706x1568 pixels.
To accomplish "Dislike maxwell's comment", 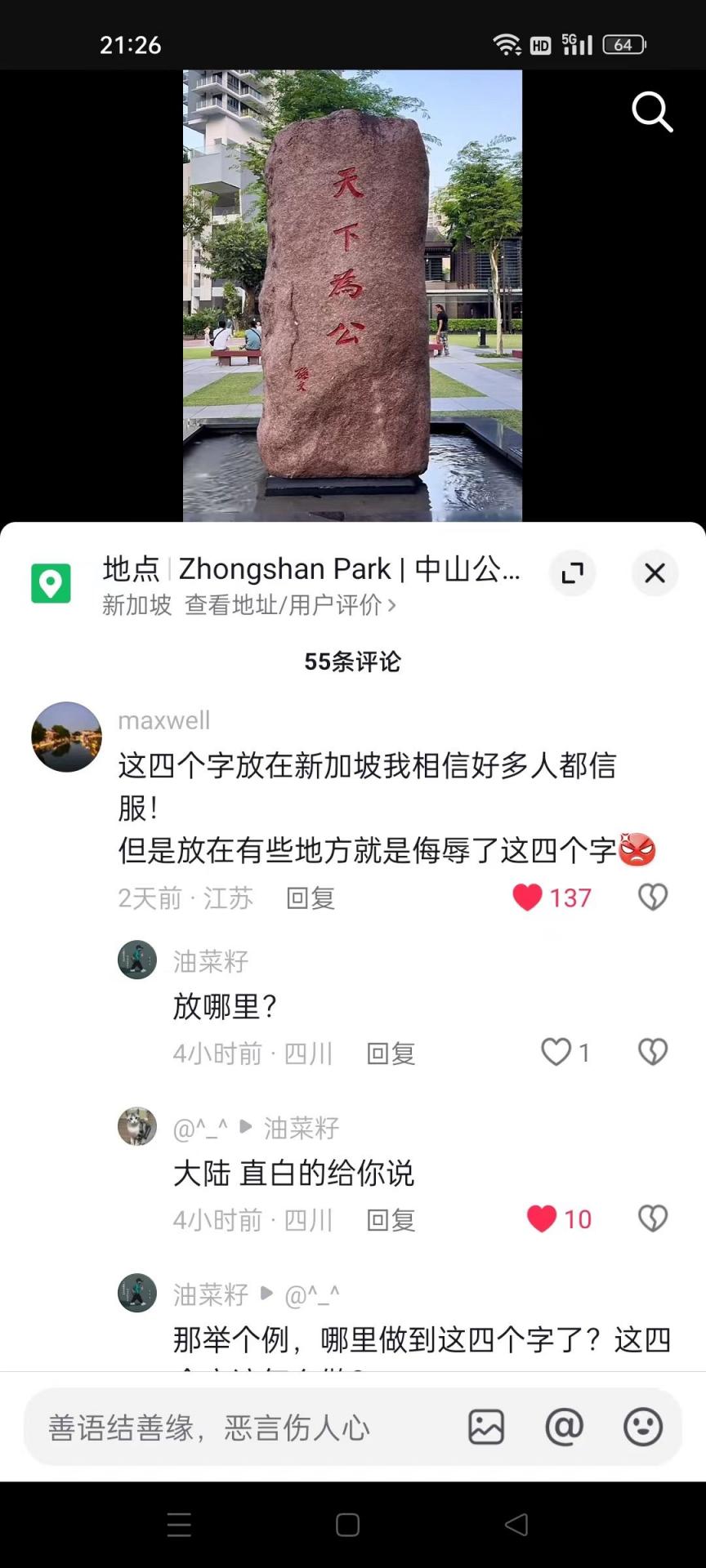I will 653,898.
